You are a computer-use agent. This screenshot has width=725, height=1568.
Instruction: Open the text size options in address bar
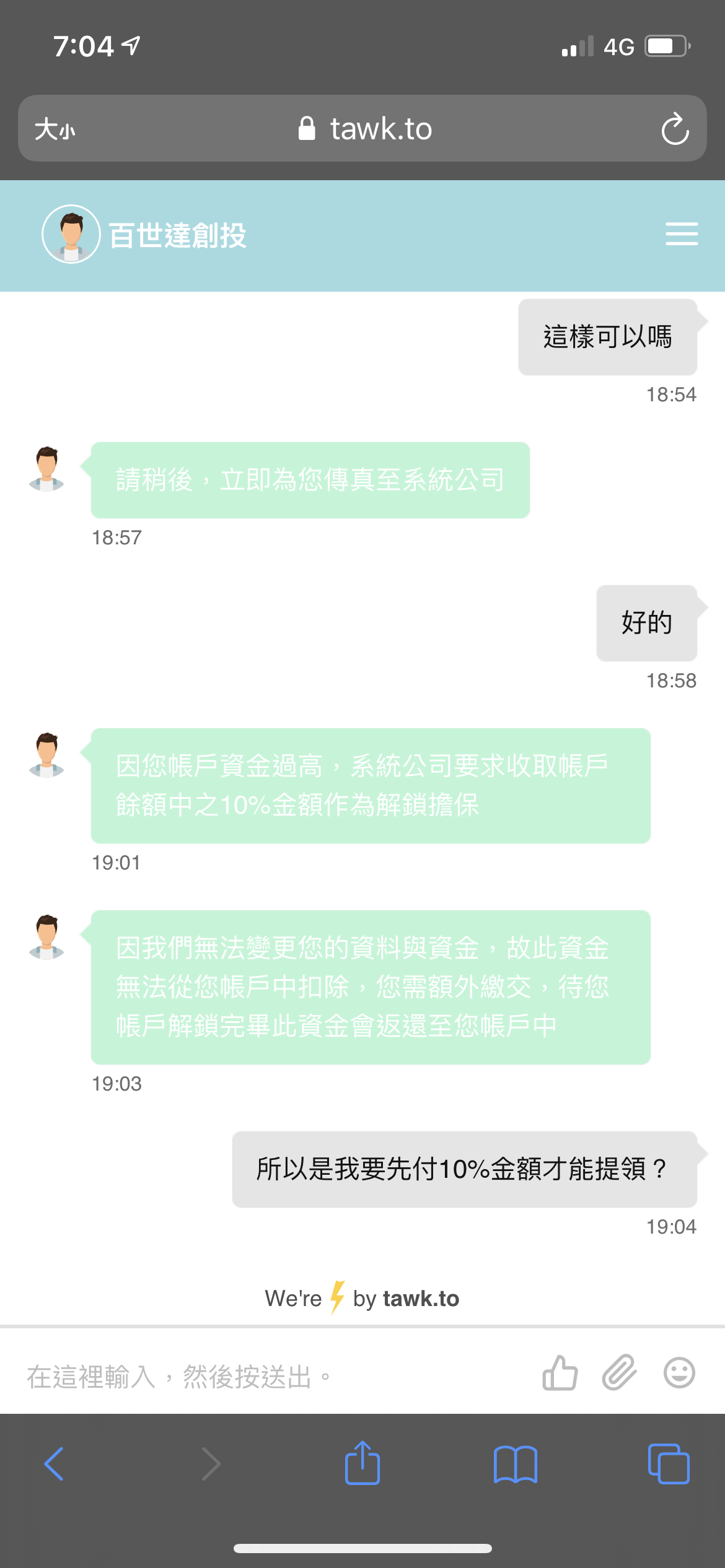(x=55, y=129)
